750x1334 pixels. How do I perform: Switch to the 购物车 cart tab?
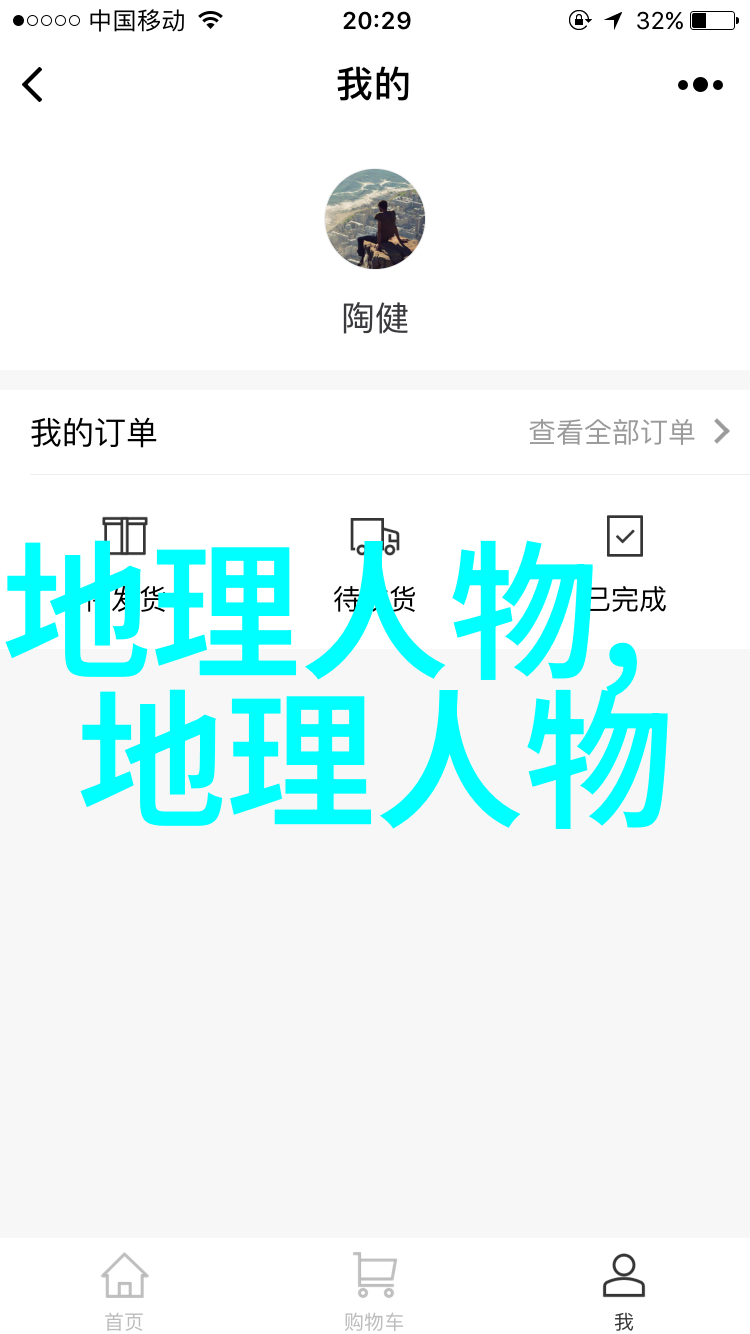click(375, 1291)
